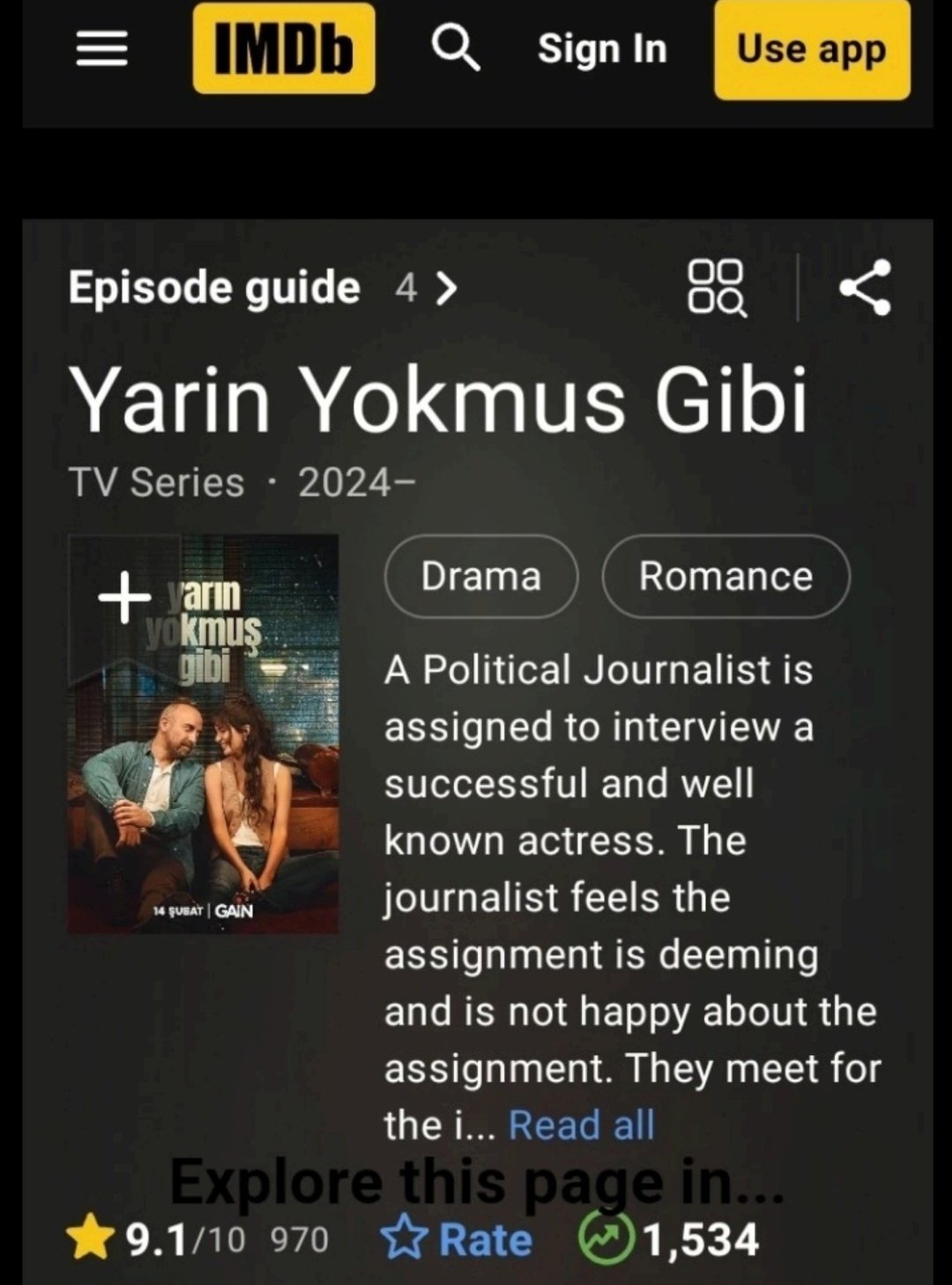Open the series poster image
Viewport: 952px width, 1285px height.
tap(204, 776)
